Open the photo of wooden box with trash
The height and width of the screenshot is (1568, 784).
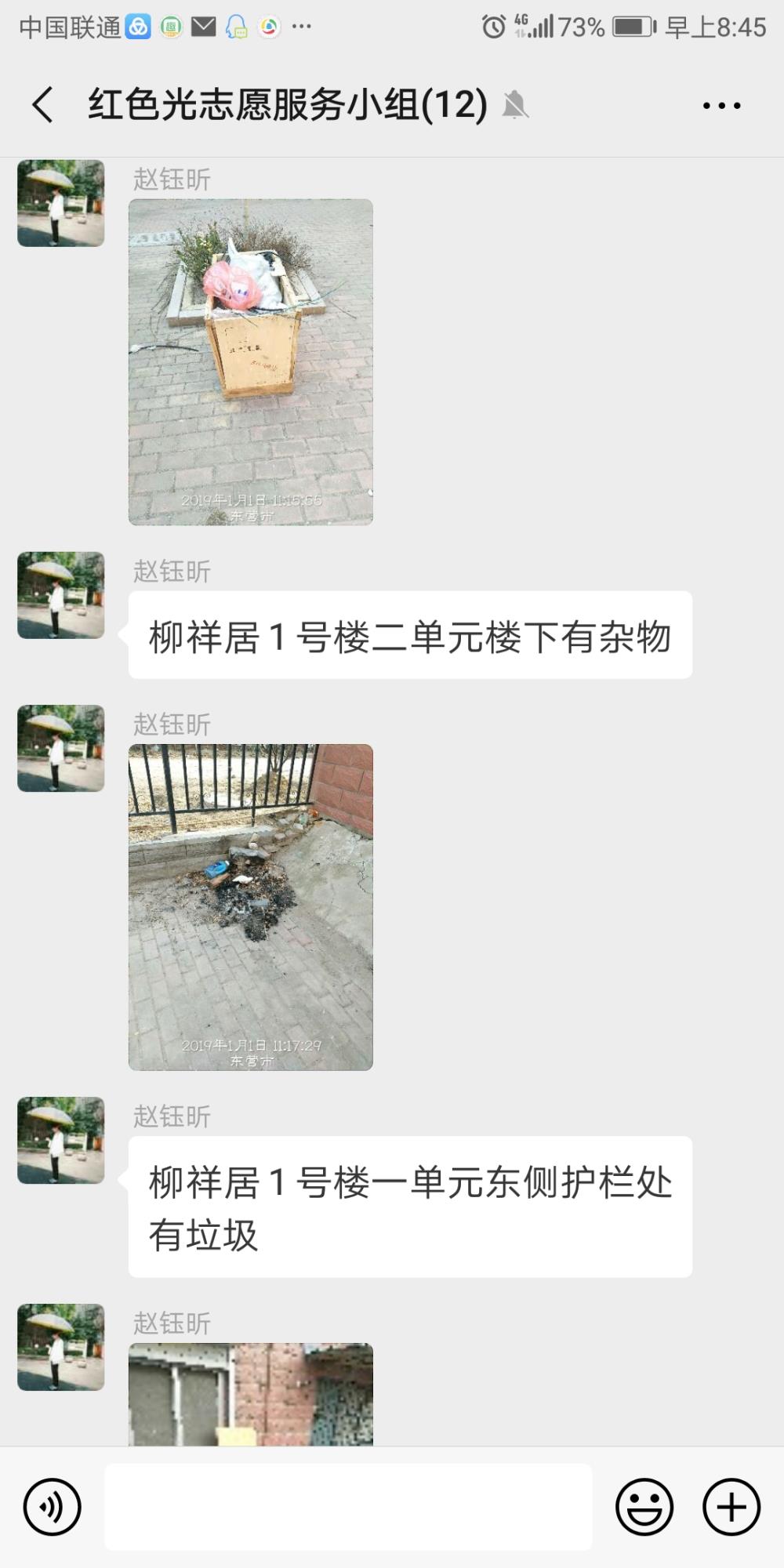[251, 361]
